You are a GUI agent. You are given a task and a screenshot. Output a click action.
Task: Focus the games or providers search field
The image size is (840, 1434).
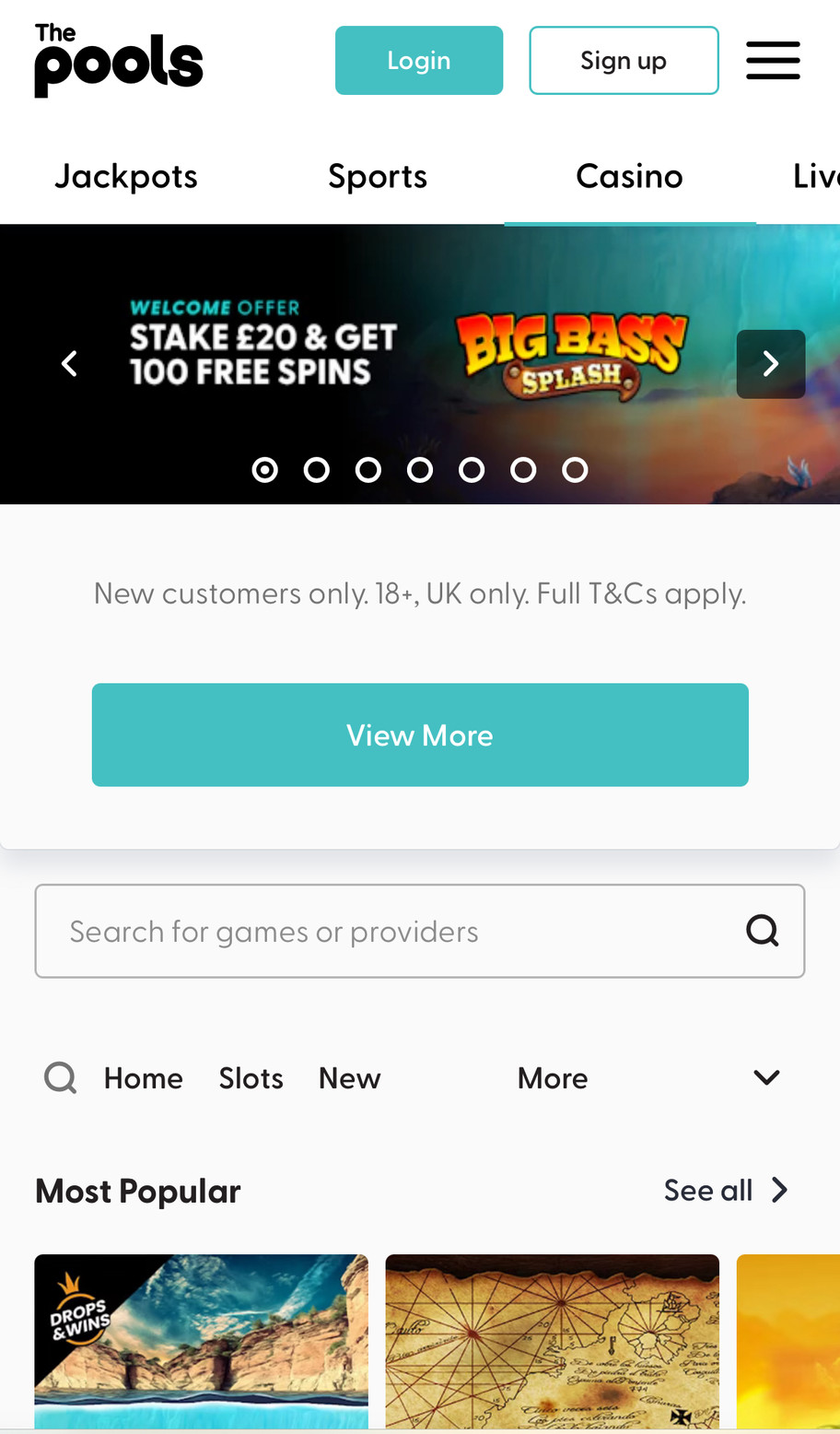pyautogui.click(x=387, y=931)
